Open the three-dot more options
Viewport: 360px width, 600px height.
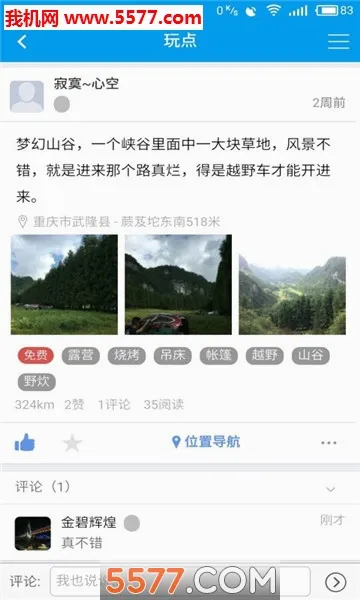point(329,443)
